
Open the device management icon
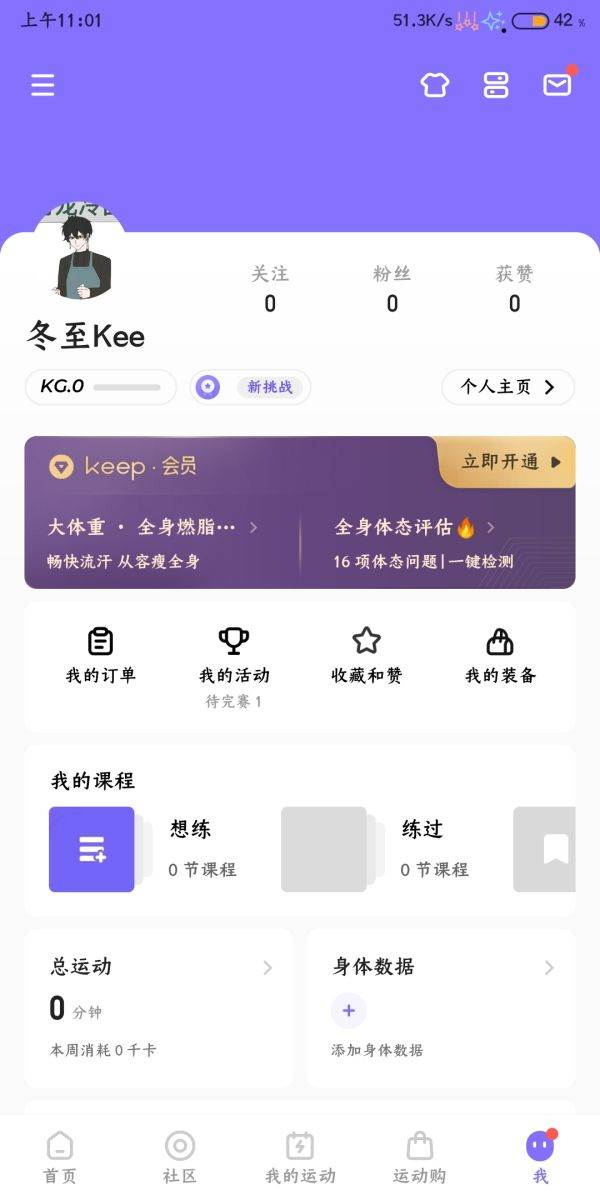(496, 85)
